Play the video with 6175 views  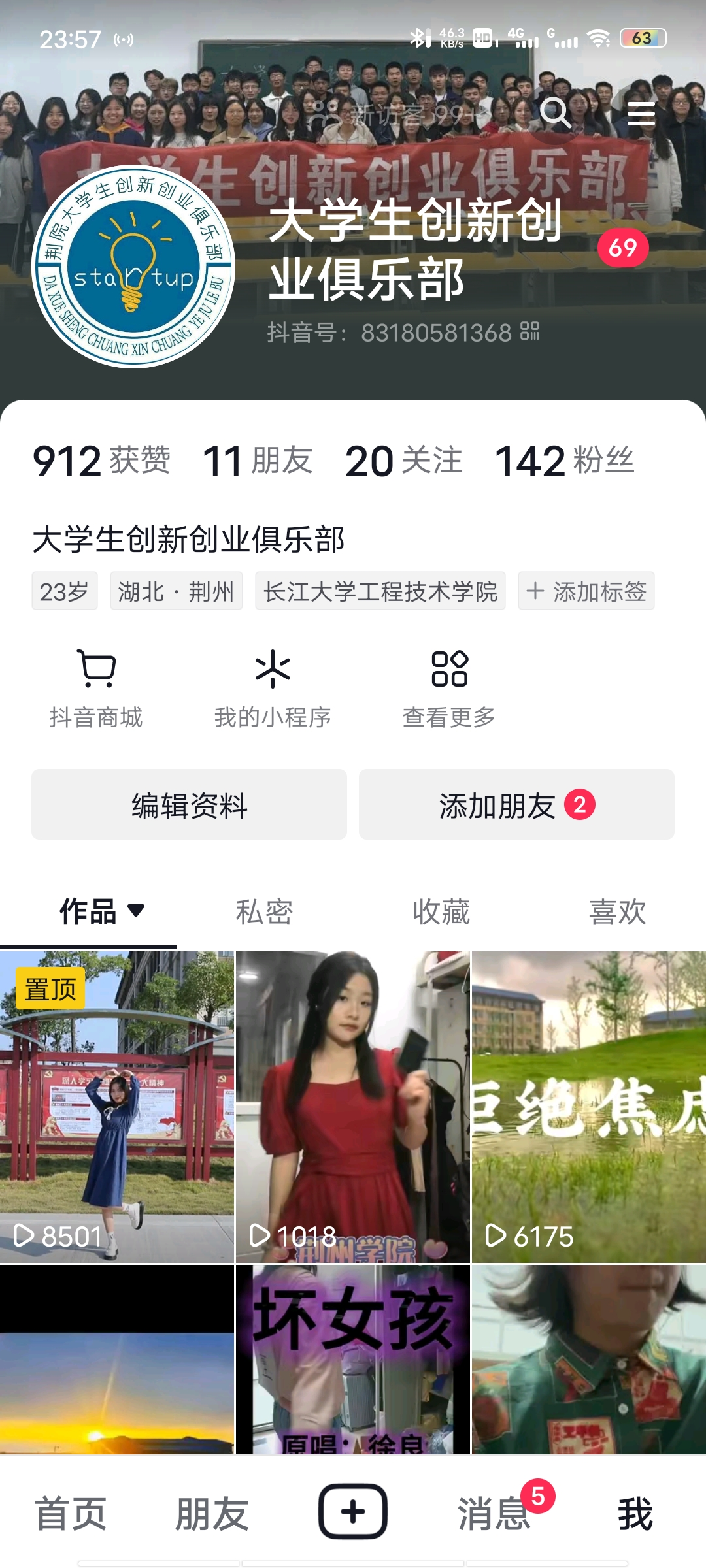(588, 1107)
